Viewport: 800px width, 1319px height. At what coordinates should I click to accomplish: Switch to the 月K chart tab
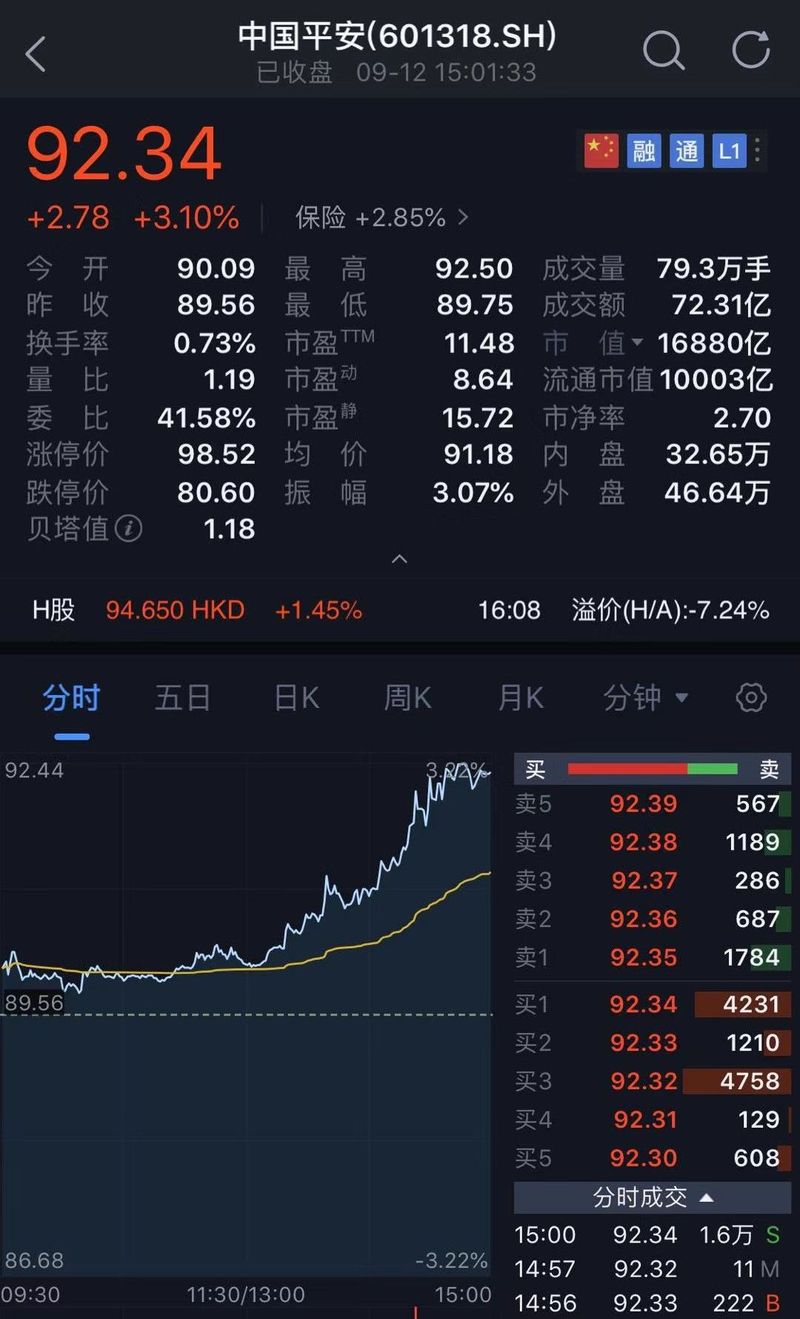click(x=521, y=698)
